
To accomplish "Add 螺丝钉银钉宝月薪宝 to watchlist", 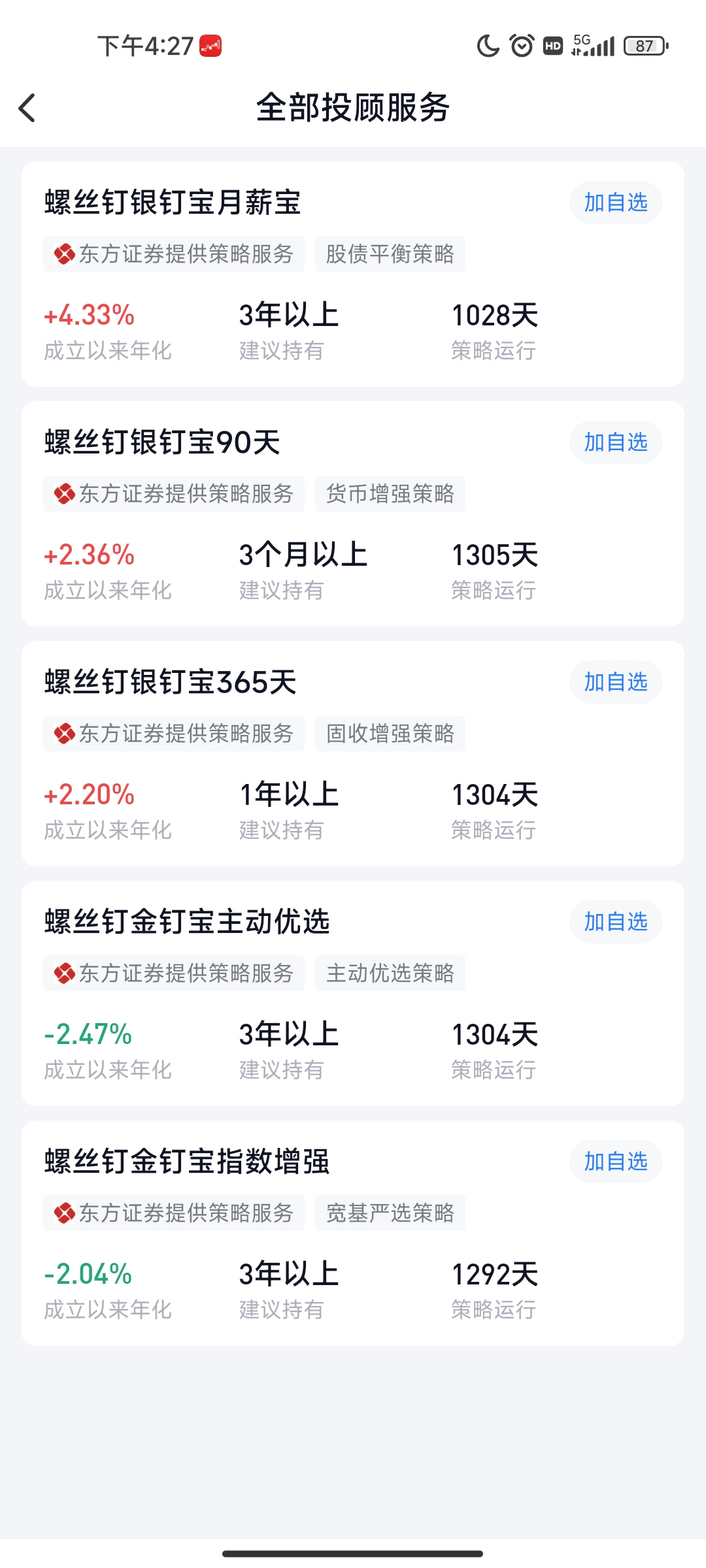I will (x=615, y=203).
